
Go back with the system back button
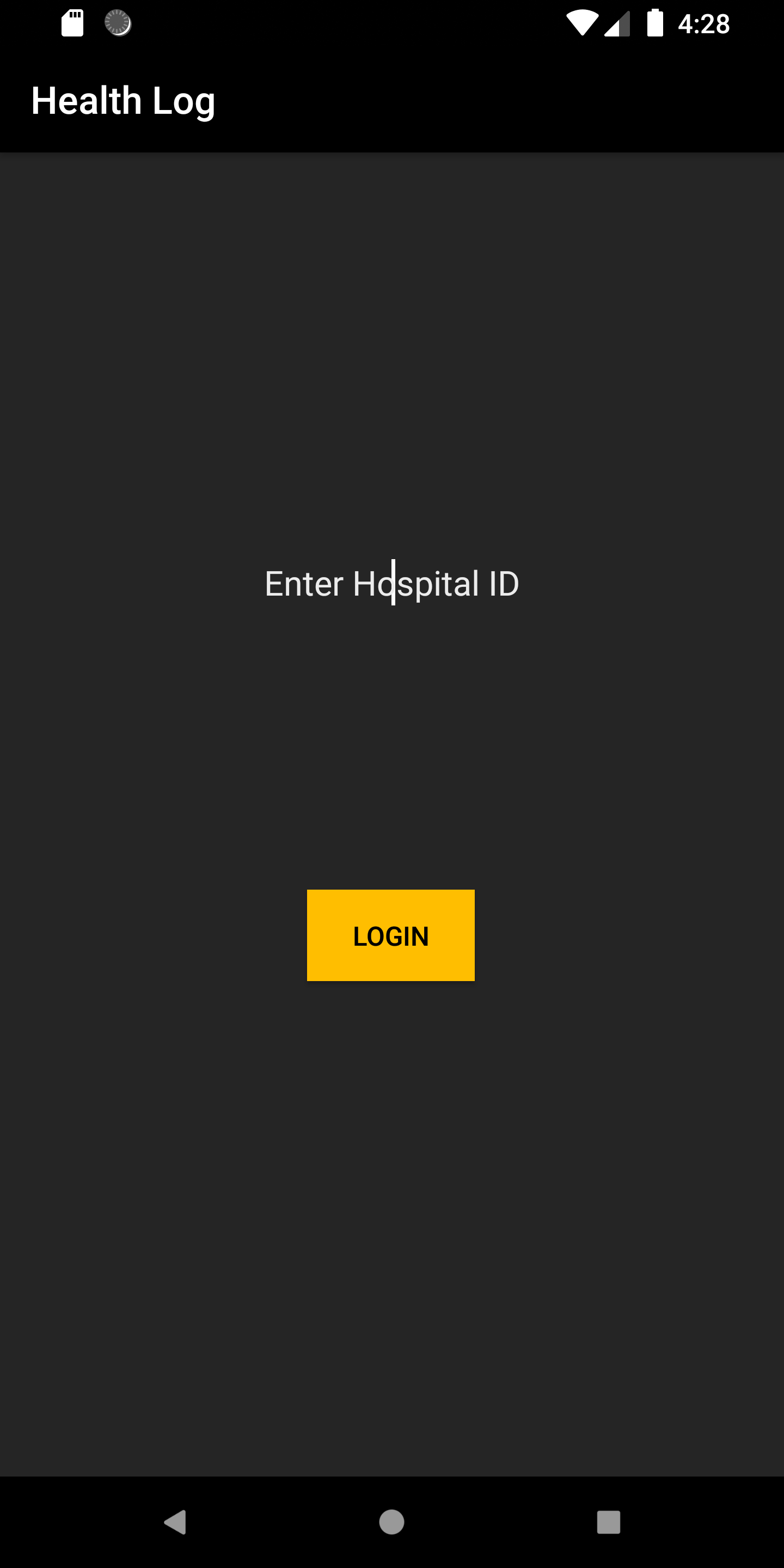[x=175, y=1522]
